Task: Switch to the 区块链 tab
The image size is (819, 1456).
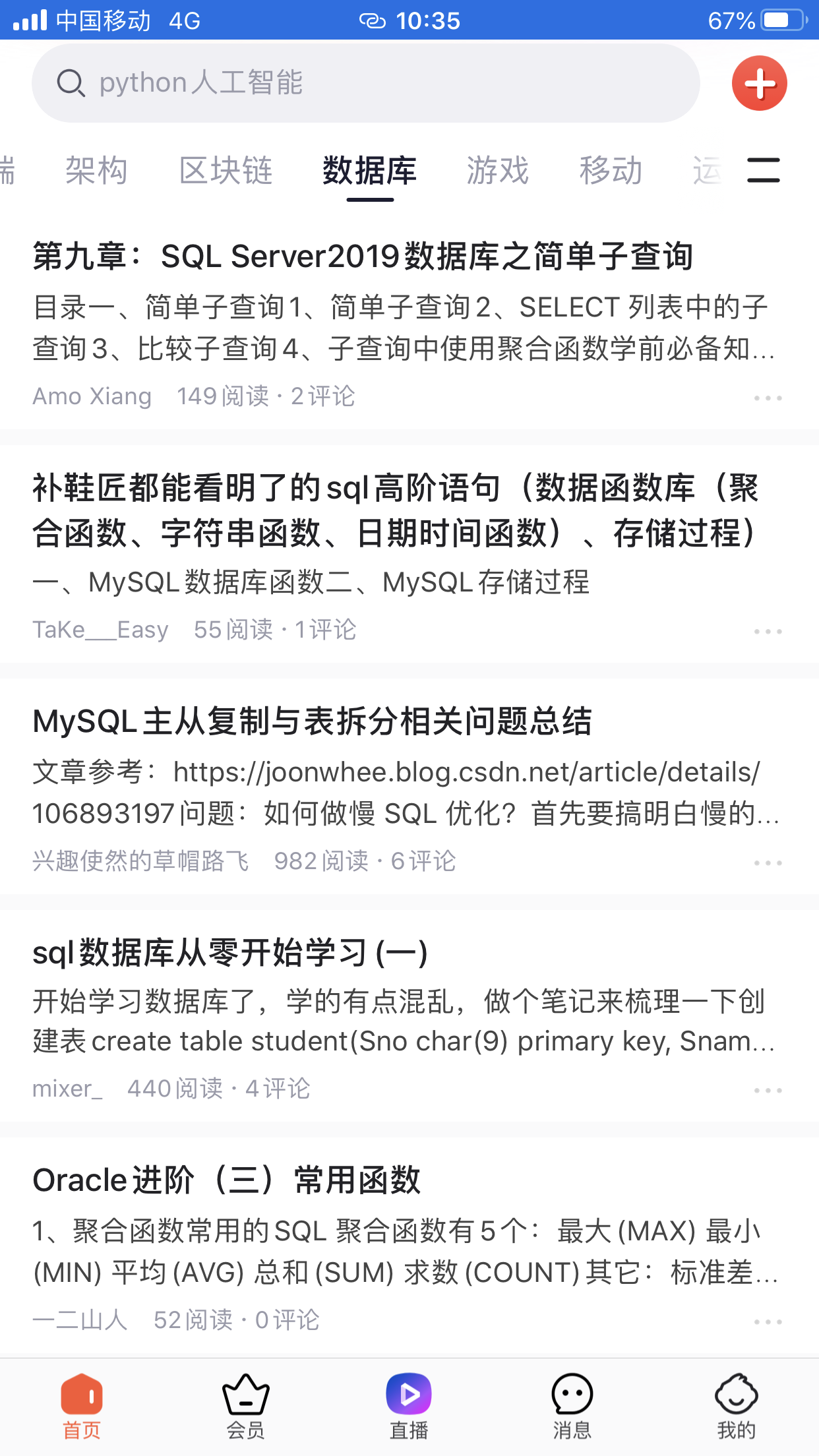Action: (x=226, y=171)
